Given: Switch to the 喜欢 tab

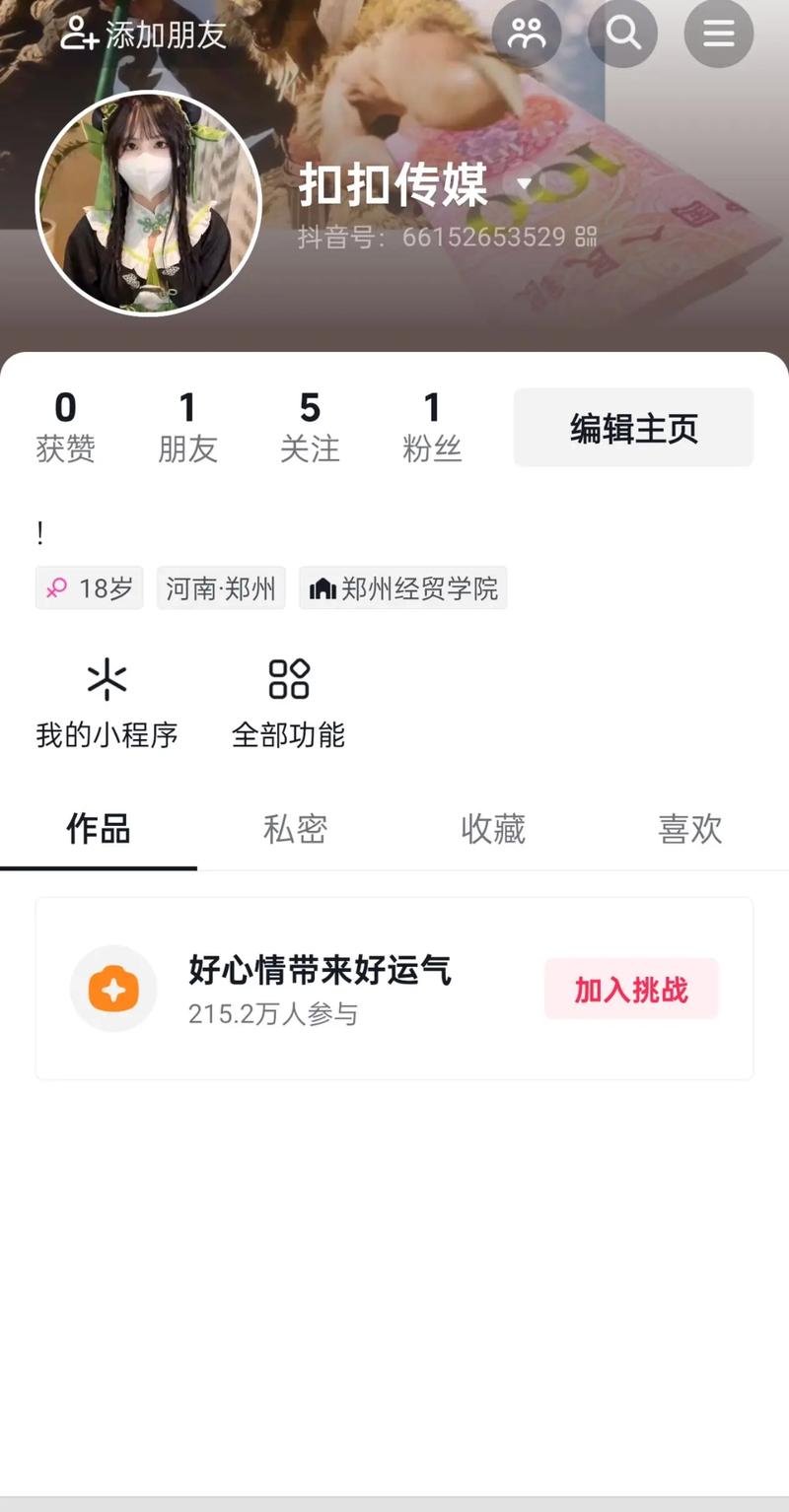Looking at the screenshot, I should point(690,829).
